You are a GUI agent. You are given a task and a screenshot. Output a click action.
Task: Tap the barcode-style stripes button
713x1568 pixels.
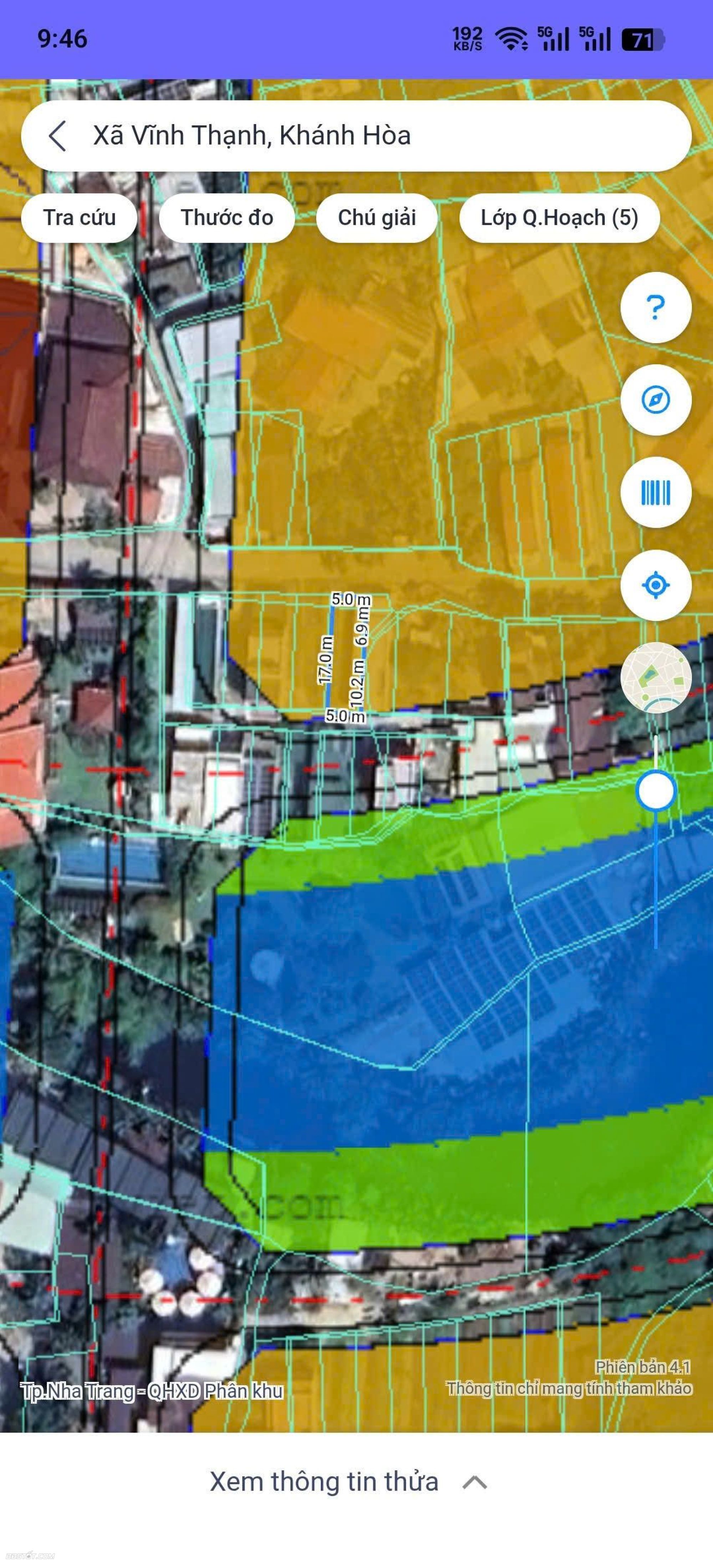[x=655, y=492]
